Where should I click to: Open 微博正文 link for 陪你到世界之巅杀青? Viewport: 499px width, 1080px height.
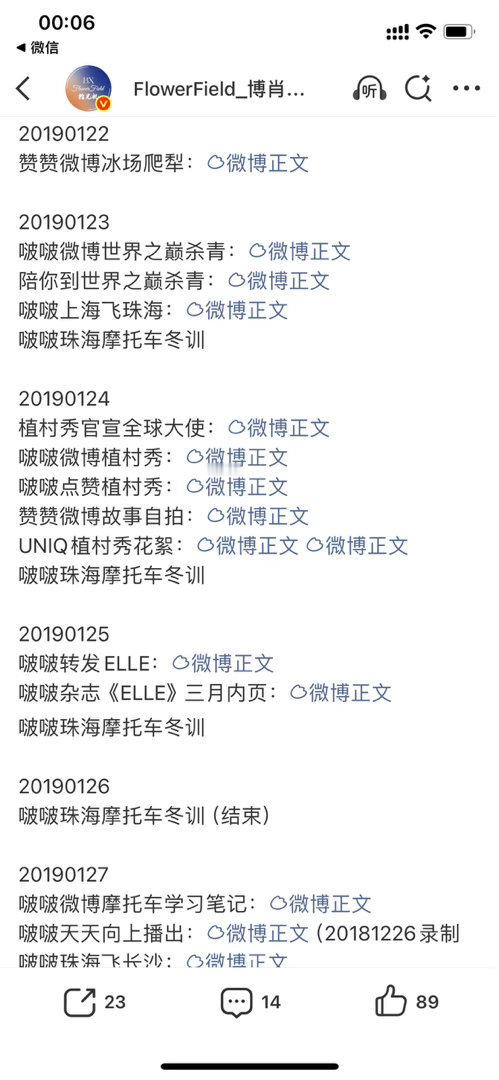(x=279, y=280)
